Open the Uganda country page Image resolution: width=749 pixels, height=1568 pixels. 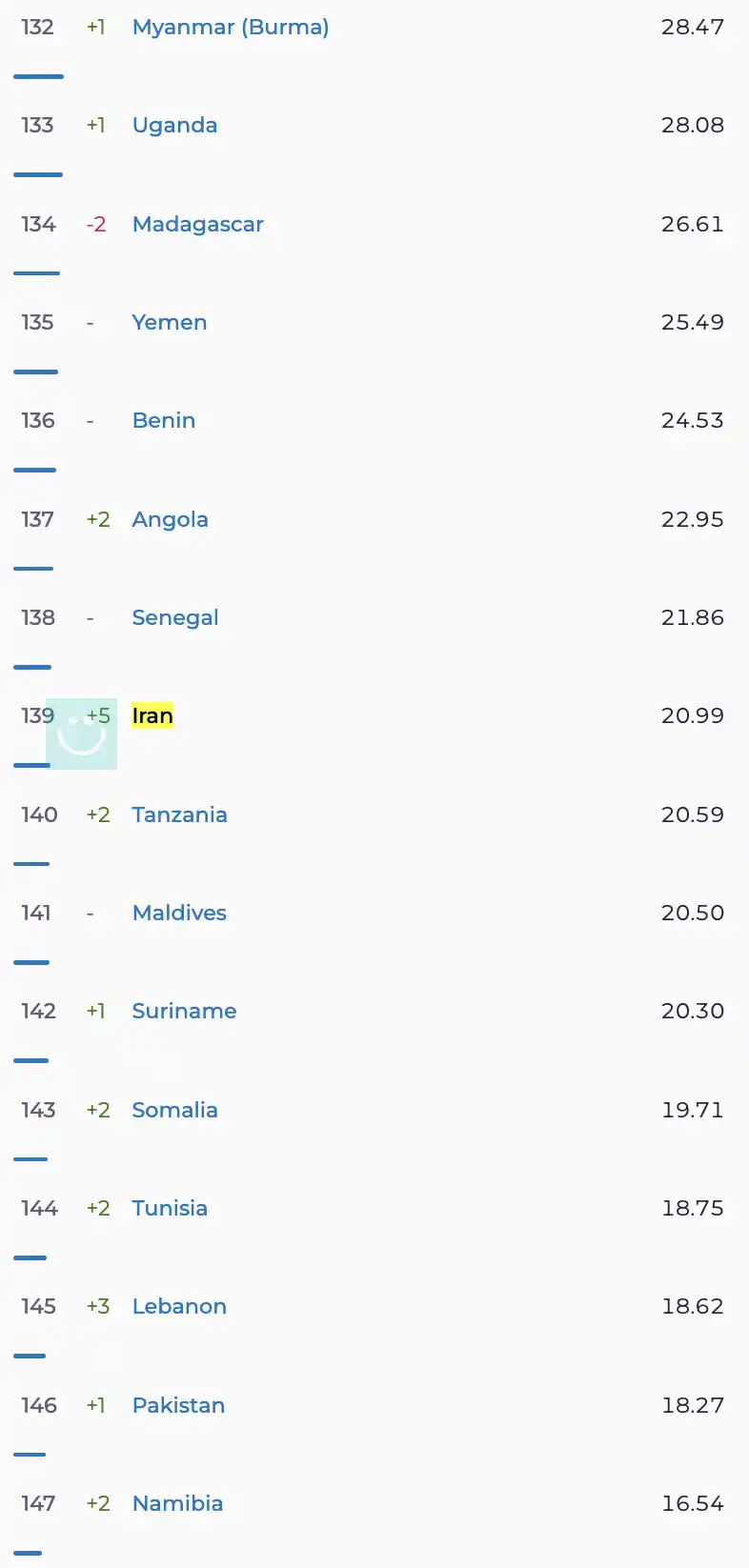pyautogui.click(x=174, y=125)
